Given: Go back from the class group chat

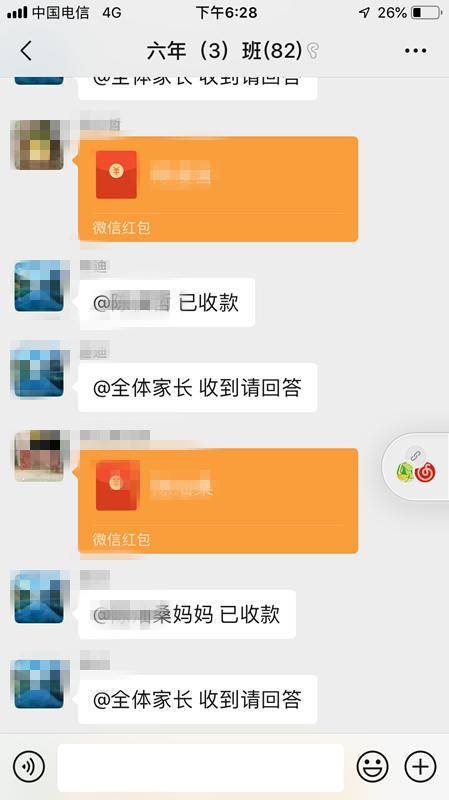Looking at the screenshot, I should click(x=26, y=51).
